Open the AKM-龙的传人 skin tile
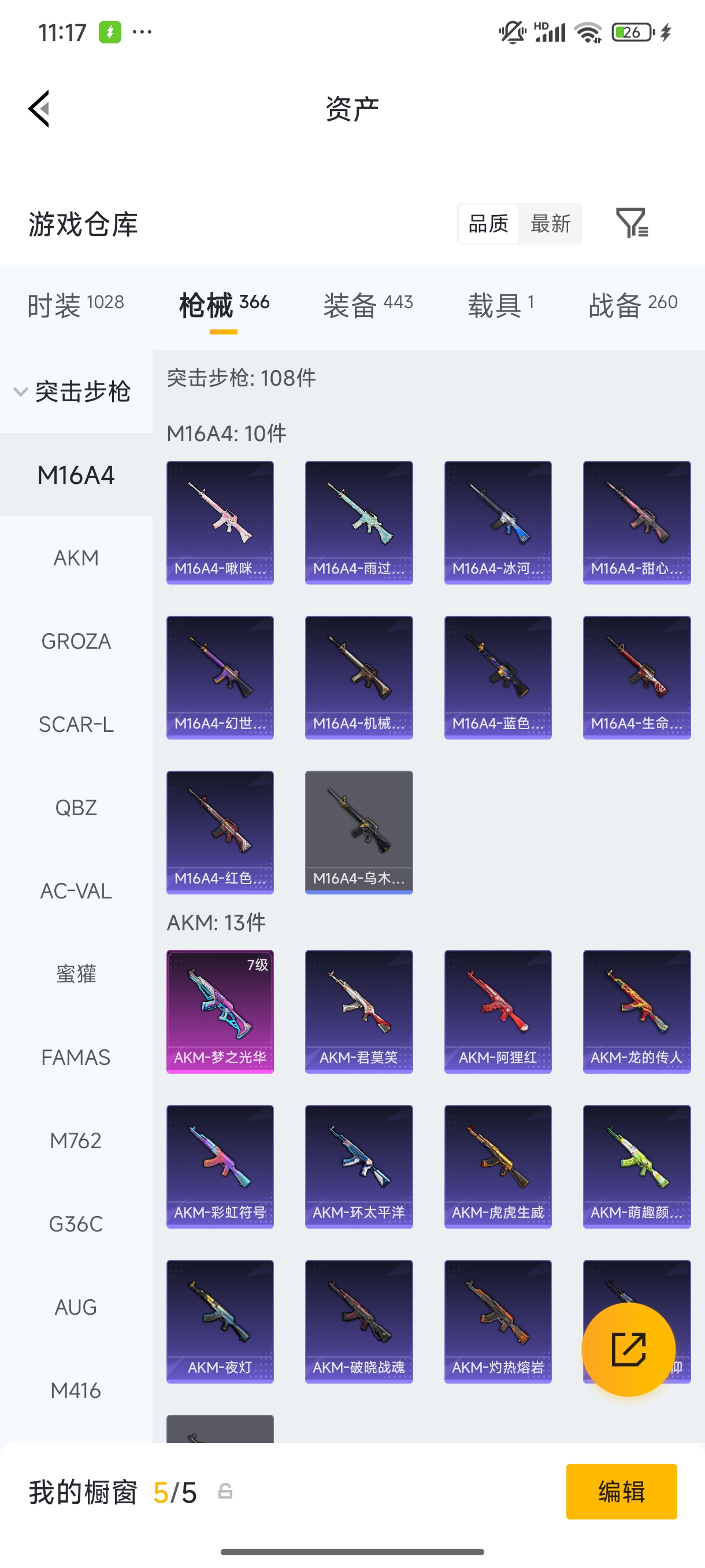Screen dimensions: 705x1568 coord(637,1012)
